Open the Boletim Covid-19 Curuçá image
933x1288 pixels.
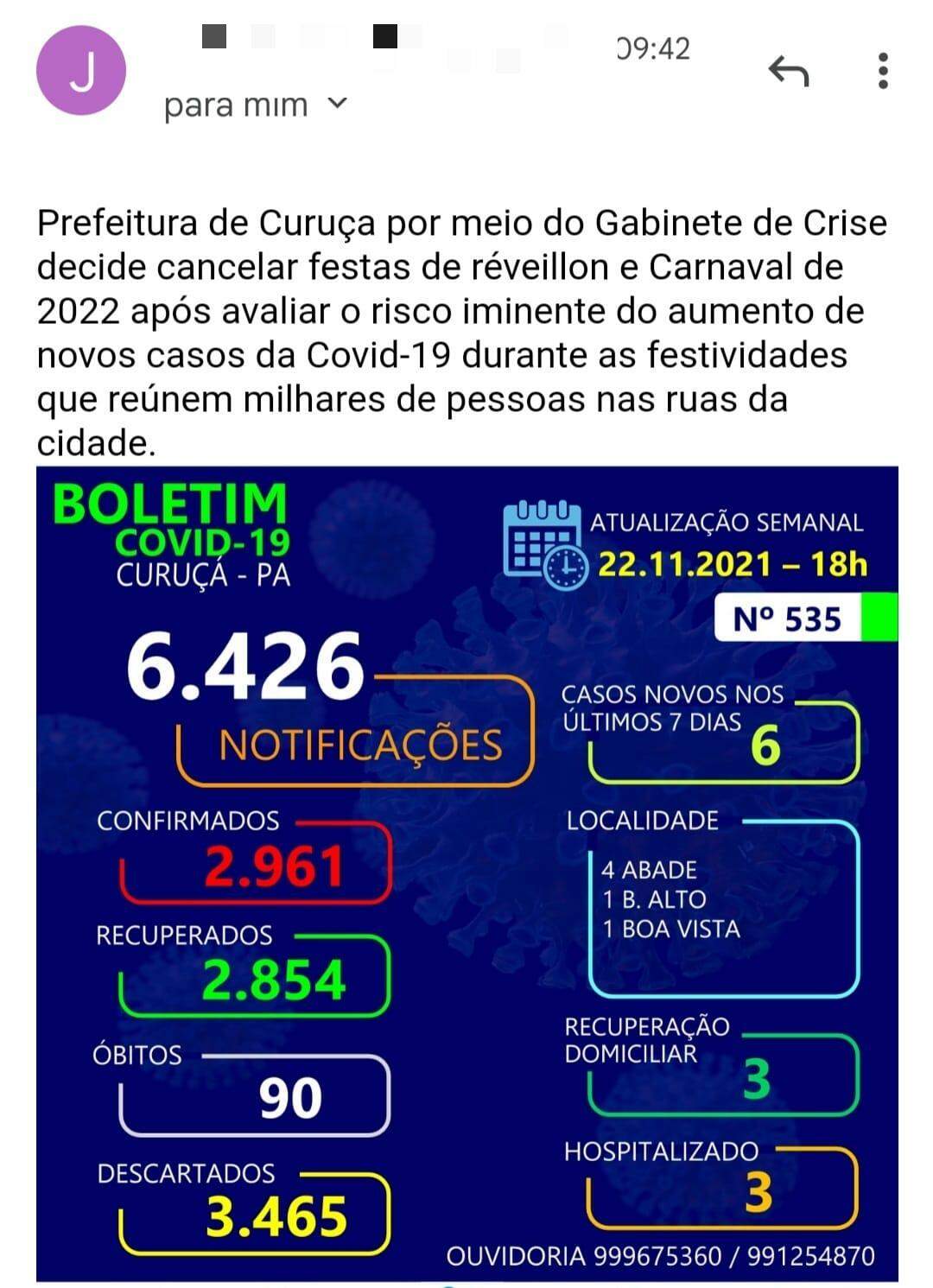(466, 872)
